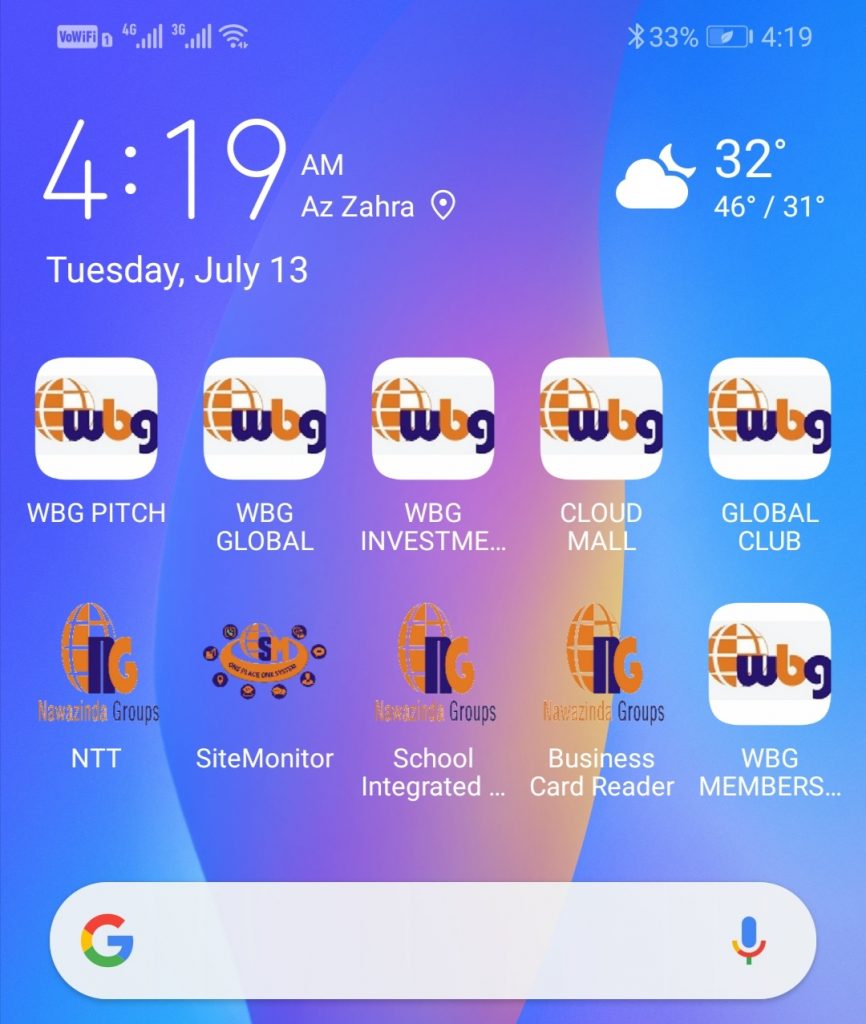
Task: Launch the NTT app
Action: coord(96,663)
